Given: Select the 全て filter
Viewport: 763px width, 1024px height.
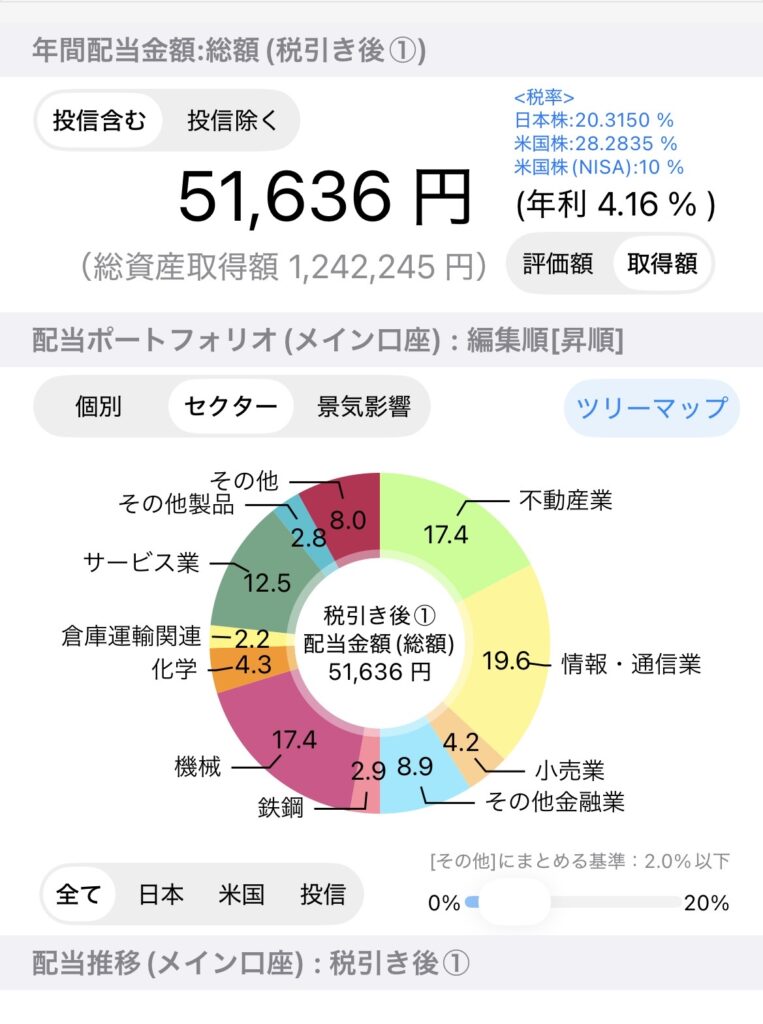Looking at the screenshot, I should [78, 894].
